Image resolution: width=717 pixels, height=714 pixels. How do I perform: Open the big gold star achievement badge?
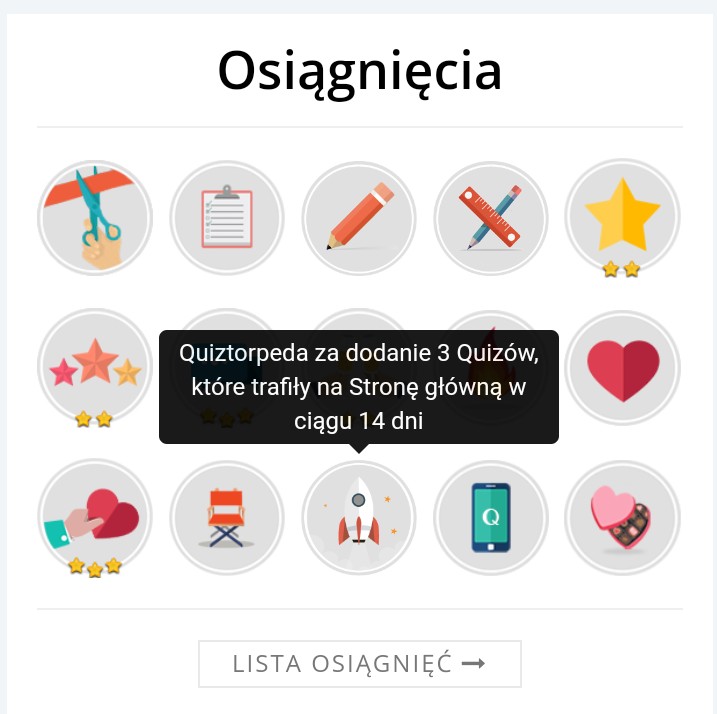coord(622,215)
